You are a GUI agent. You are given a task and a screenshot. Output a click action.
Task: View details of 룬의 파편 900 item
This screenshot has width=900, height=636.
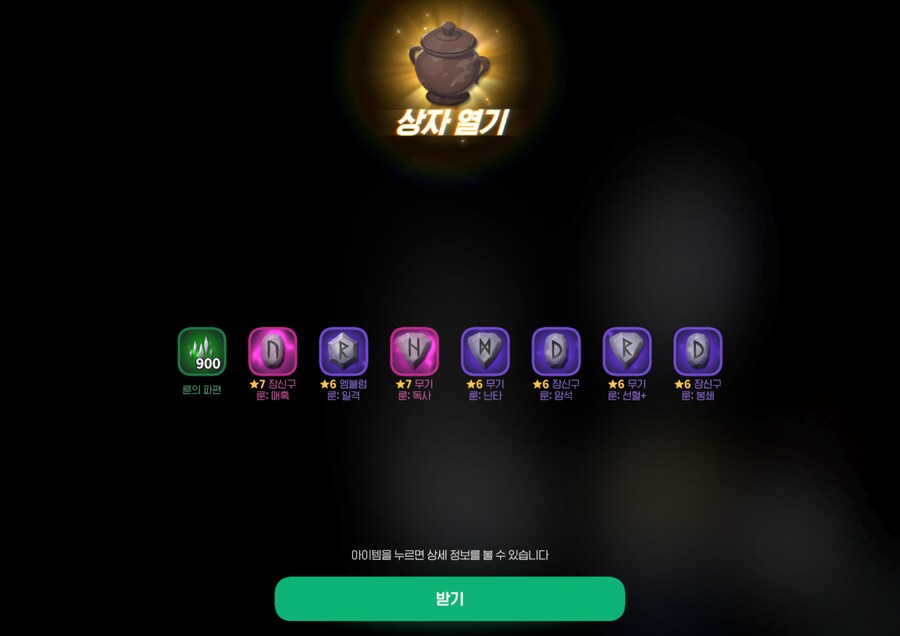(202, 351)
